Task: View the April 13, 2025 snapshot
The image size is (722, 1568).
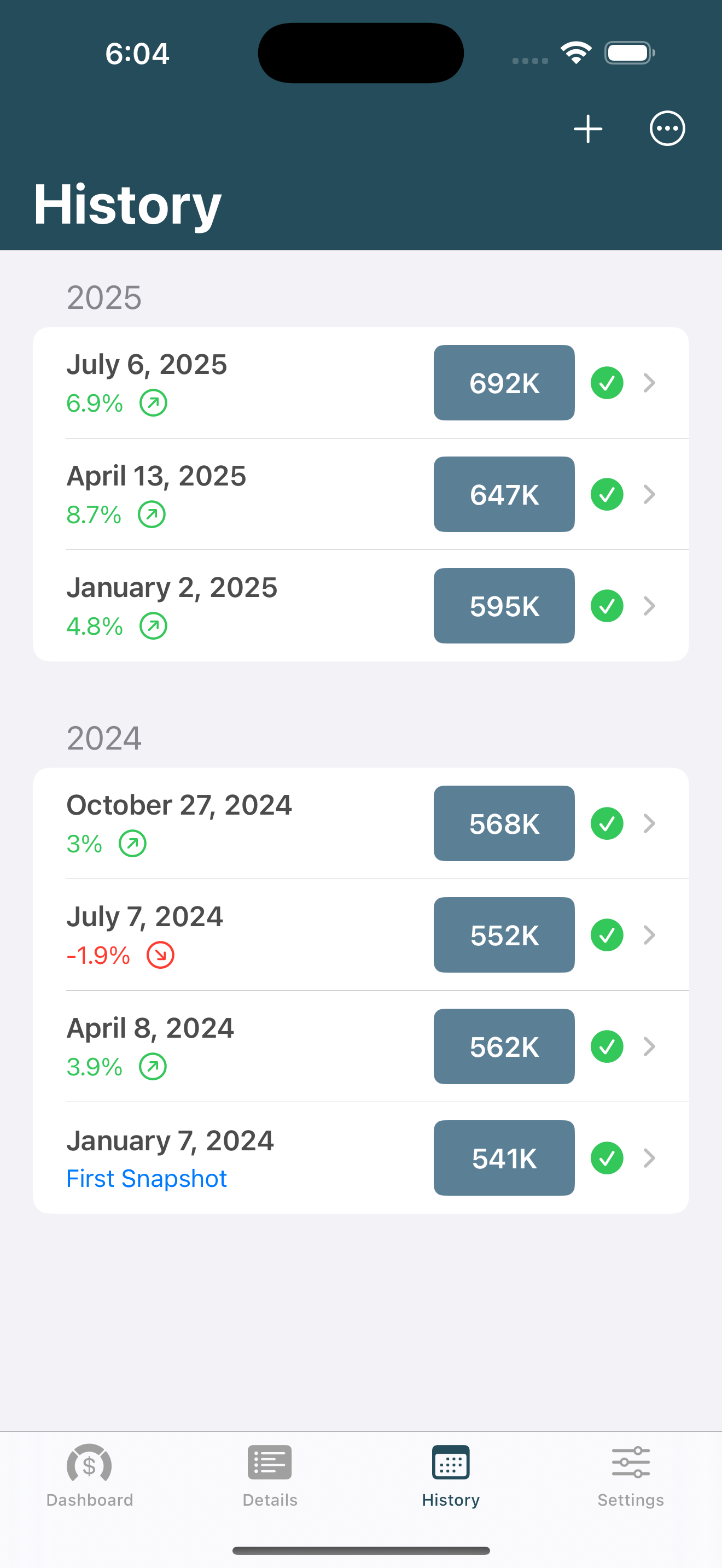Action: coord(361,494)
